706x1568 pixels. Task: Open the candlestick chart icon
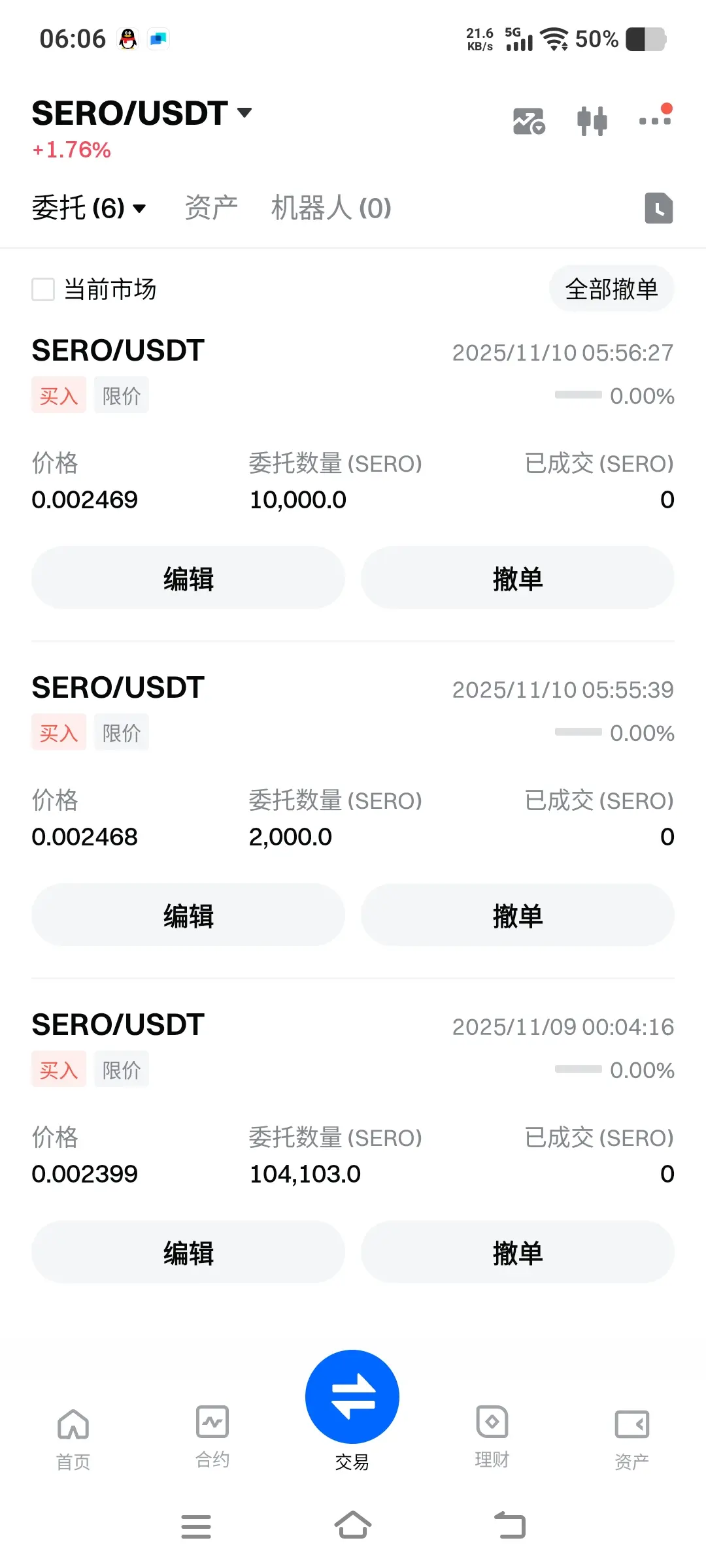(592, 122)
